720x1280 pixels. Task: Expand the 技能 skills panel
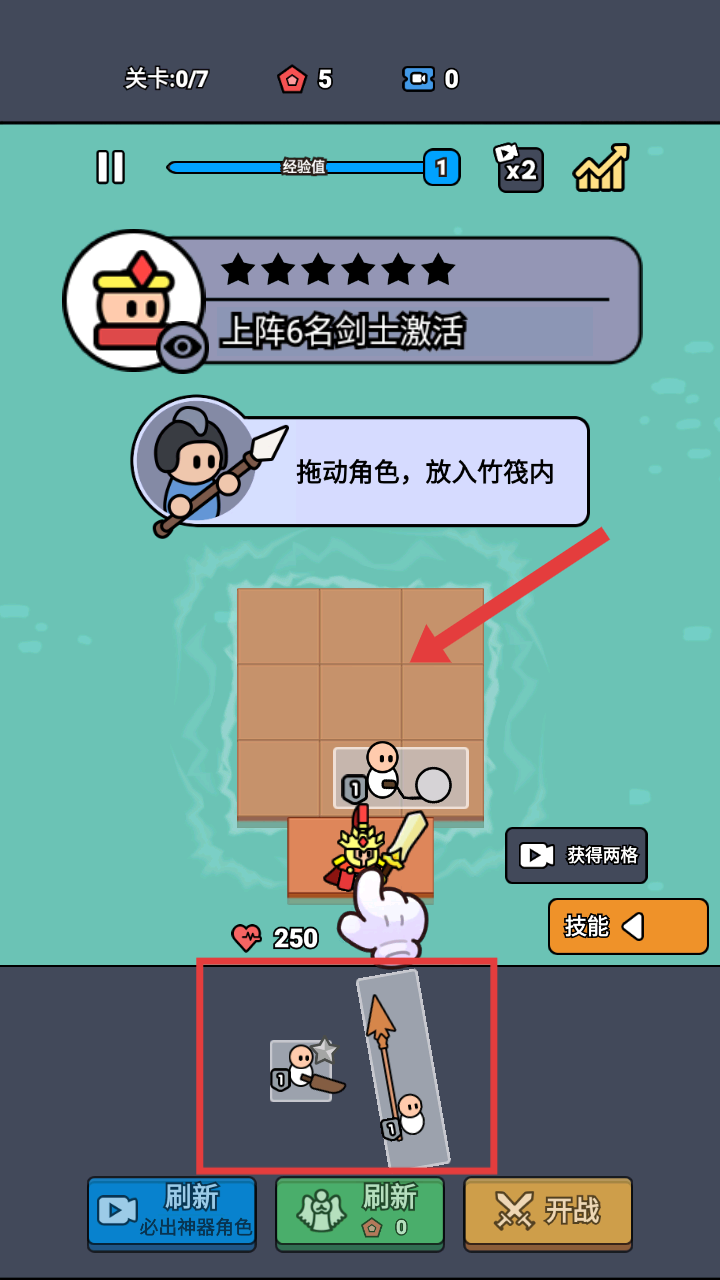[628, 926]
